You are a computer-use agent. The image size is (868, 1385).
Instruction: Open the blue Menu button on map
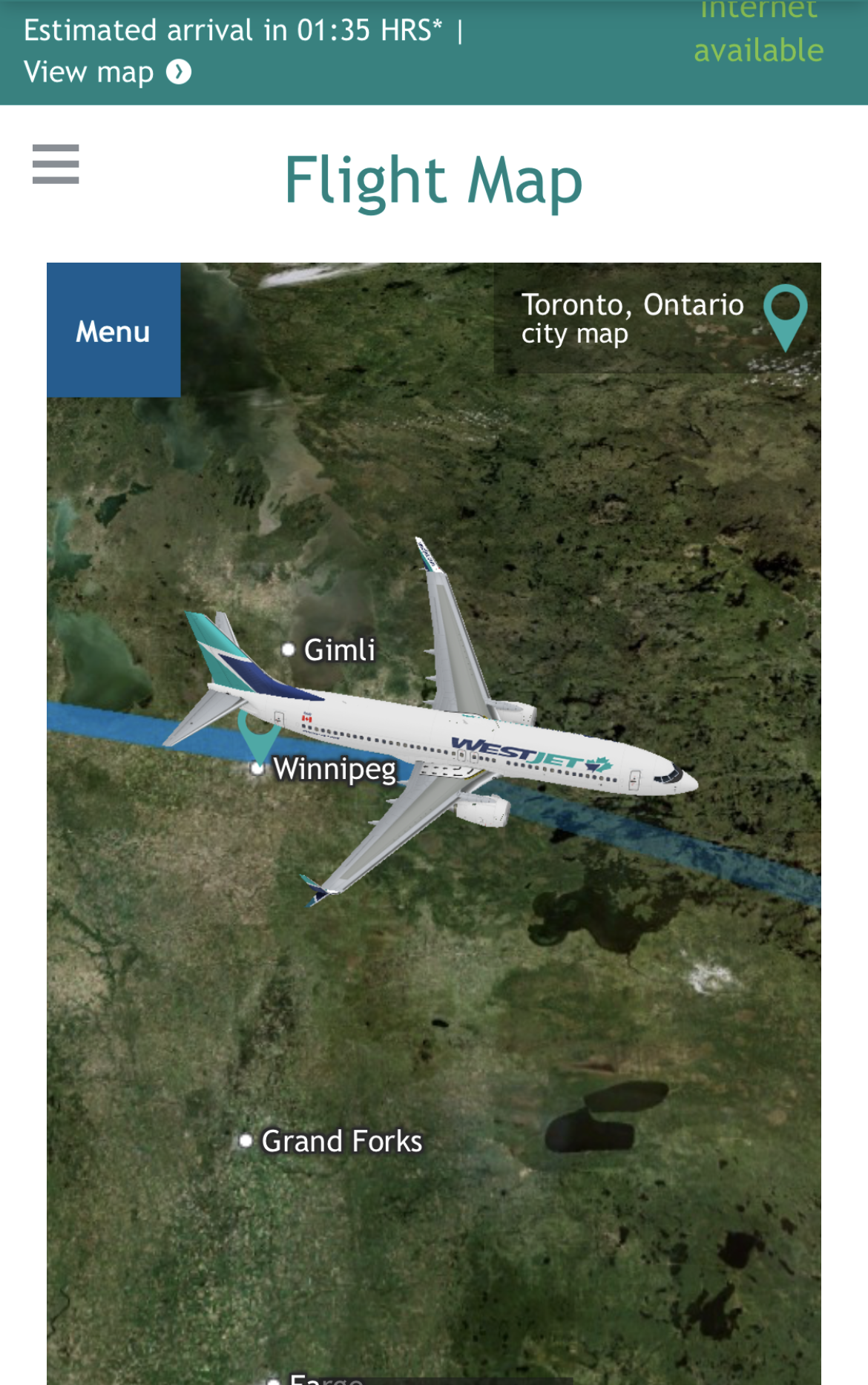pos(114,331)
